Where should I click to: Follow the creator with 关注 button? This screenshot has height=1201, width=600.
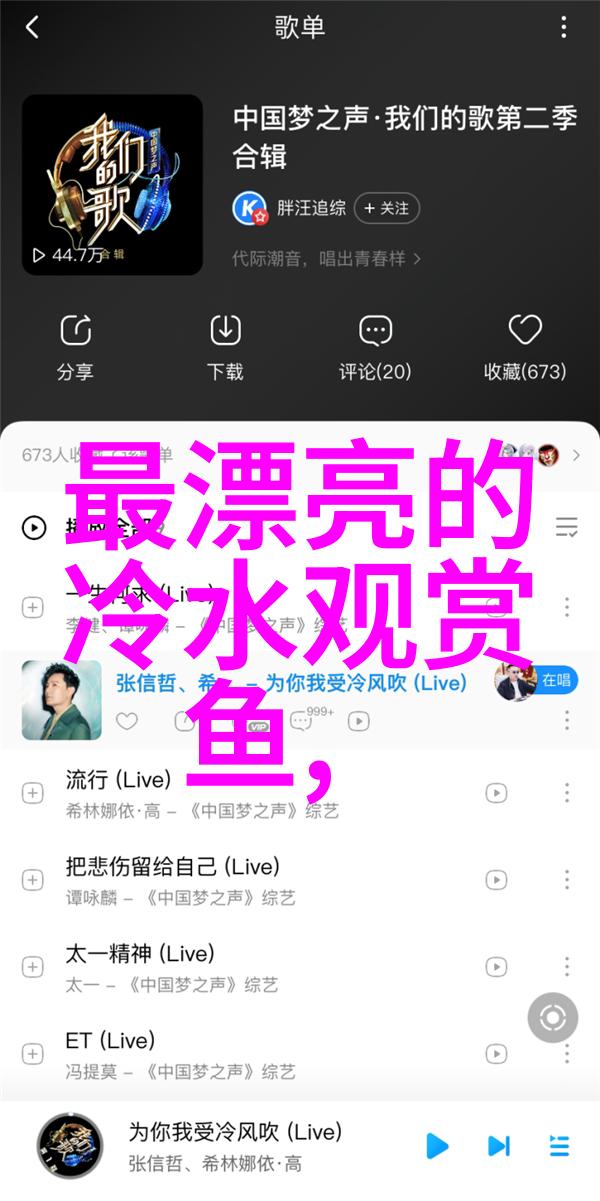[388, 208]
